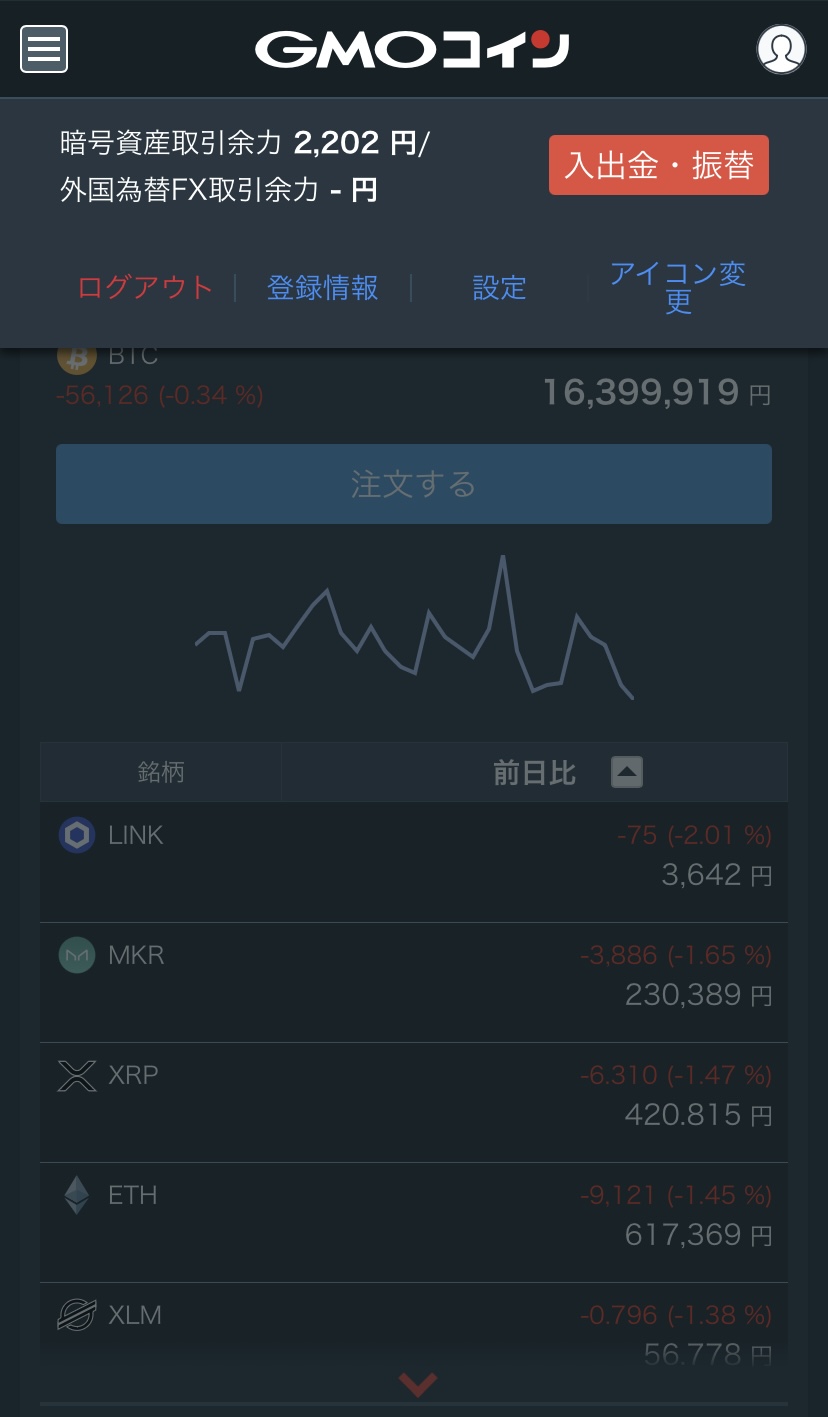Sort by 前日比 arrow toggle
The image size is (828, 1417).
tap(626, 772)
